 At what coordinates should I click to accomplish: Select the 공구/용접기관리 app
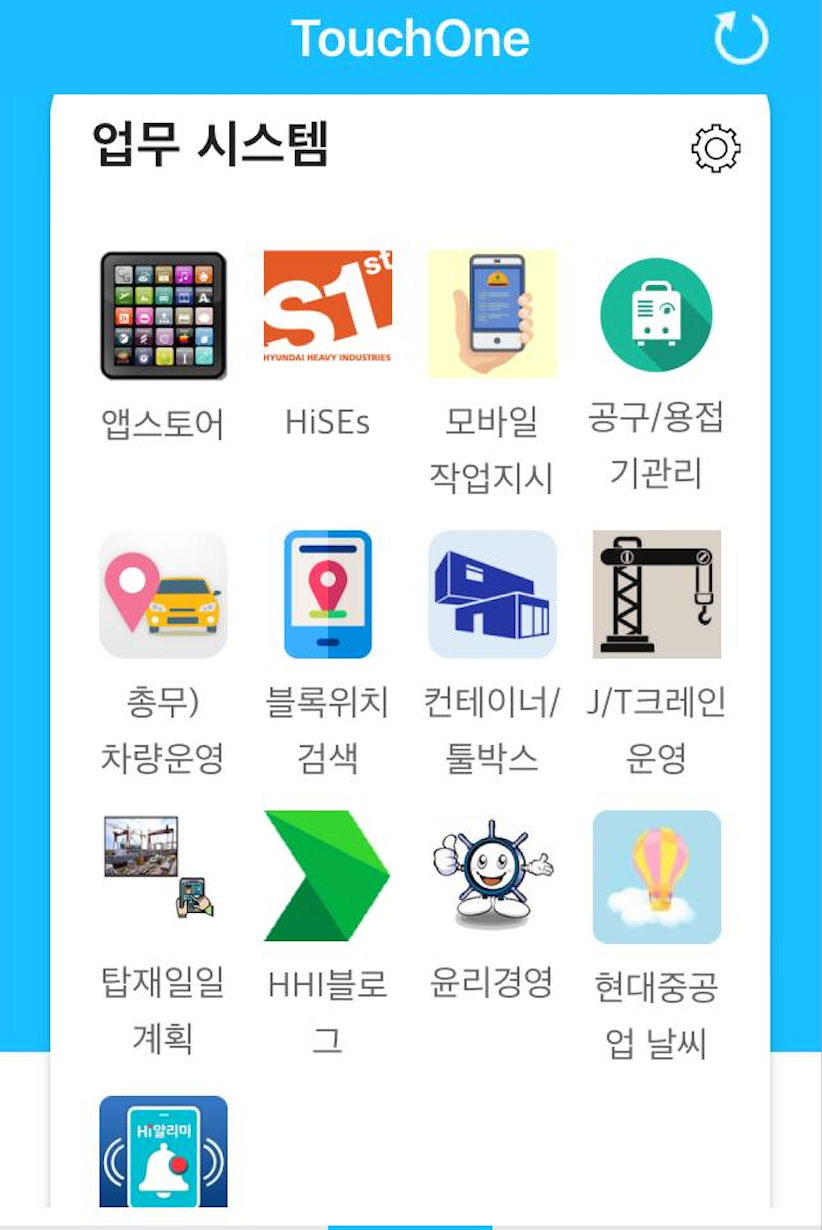656,314
